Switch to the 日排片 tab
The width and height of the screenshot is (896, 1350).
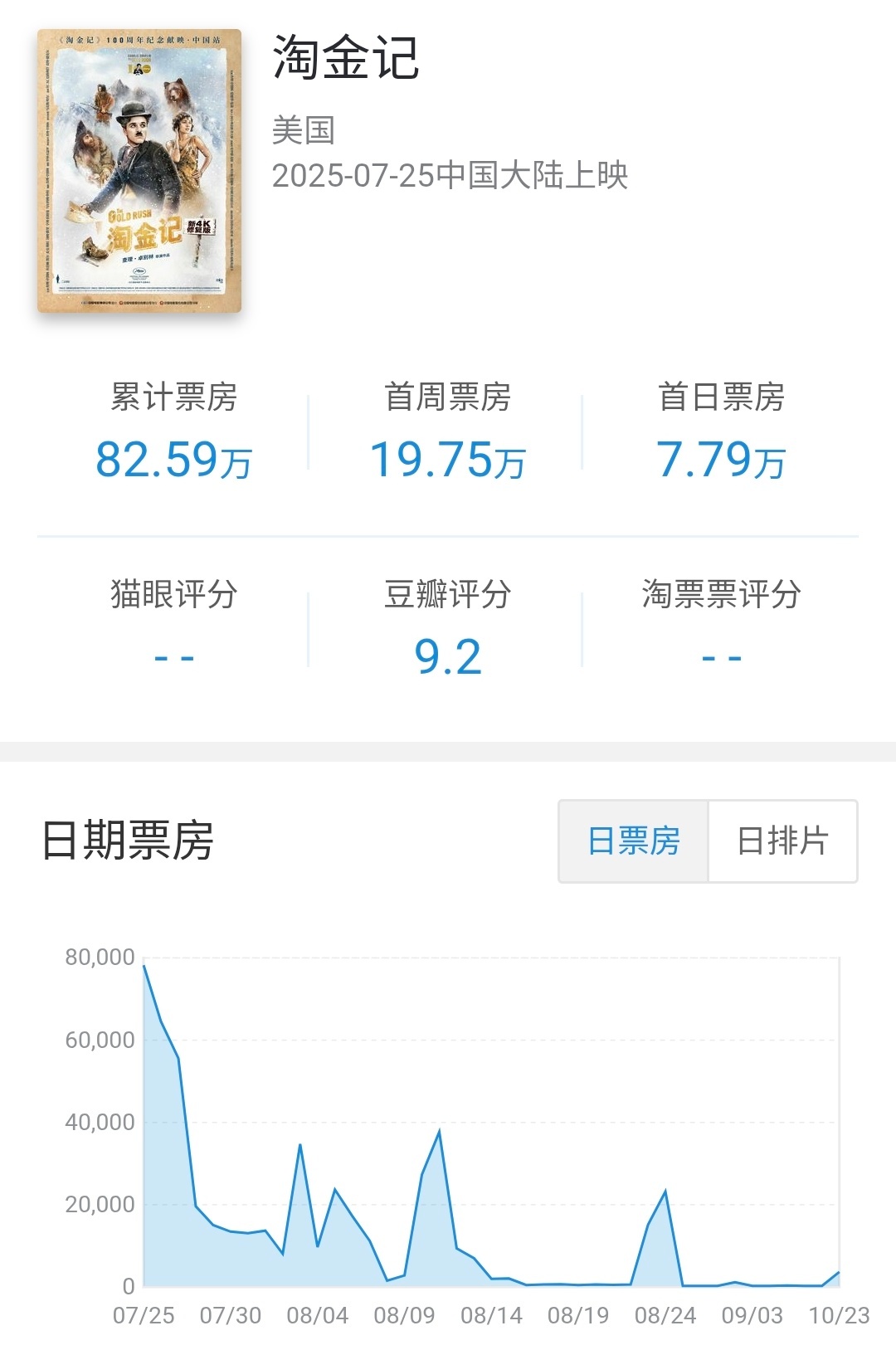pyautogui.click(x=782, y=841)
